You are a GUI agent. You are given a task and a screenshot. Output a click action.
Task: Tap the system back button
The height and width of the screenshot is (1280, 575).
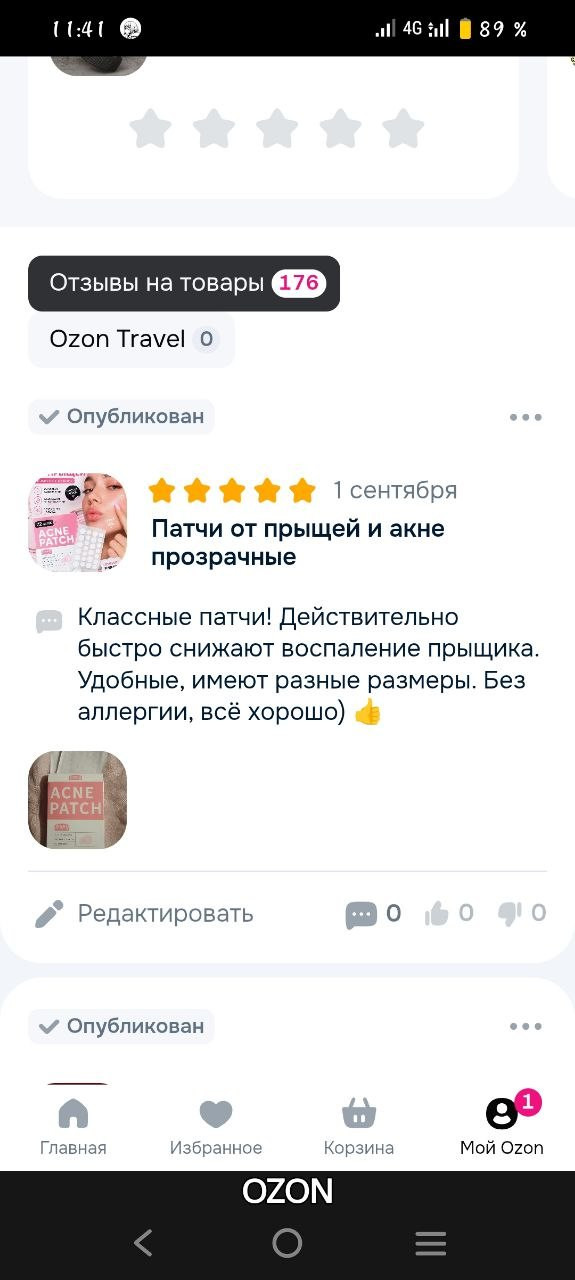tap(144, 1243)
